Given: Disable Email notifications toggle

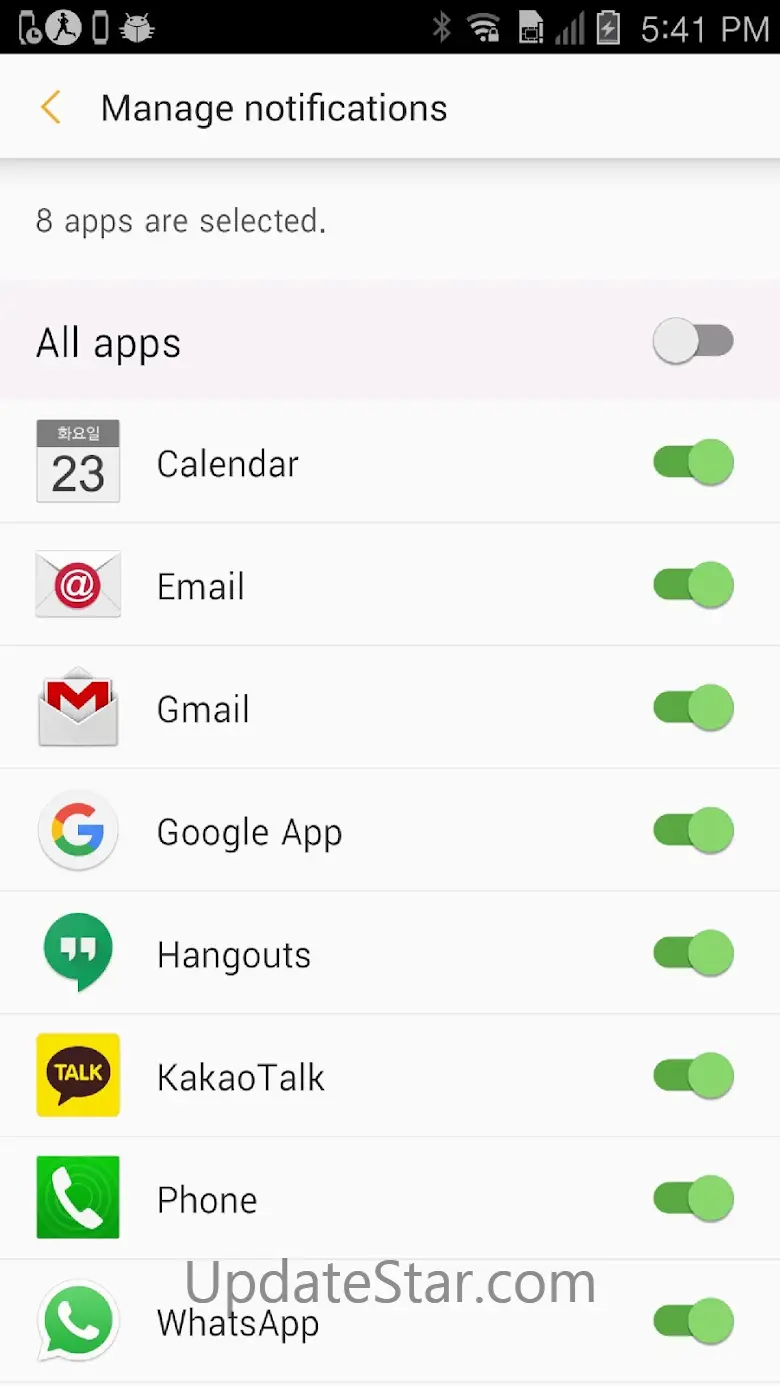Looking at the screenshot, I should click(693, 586).
